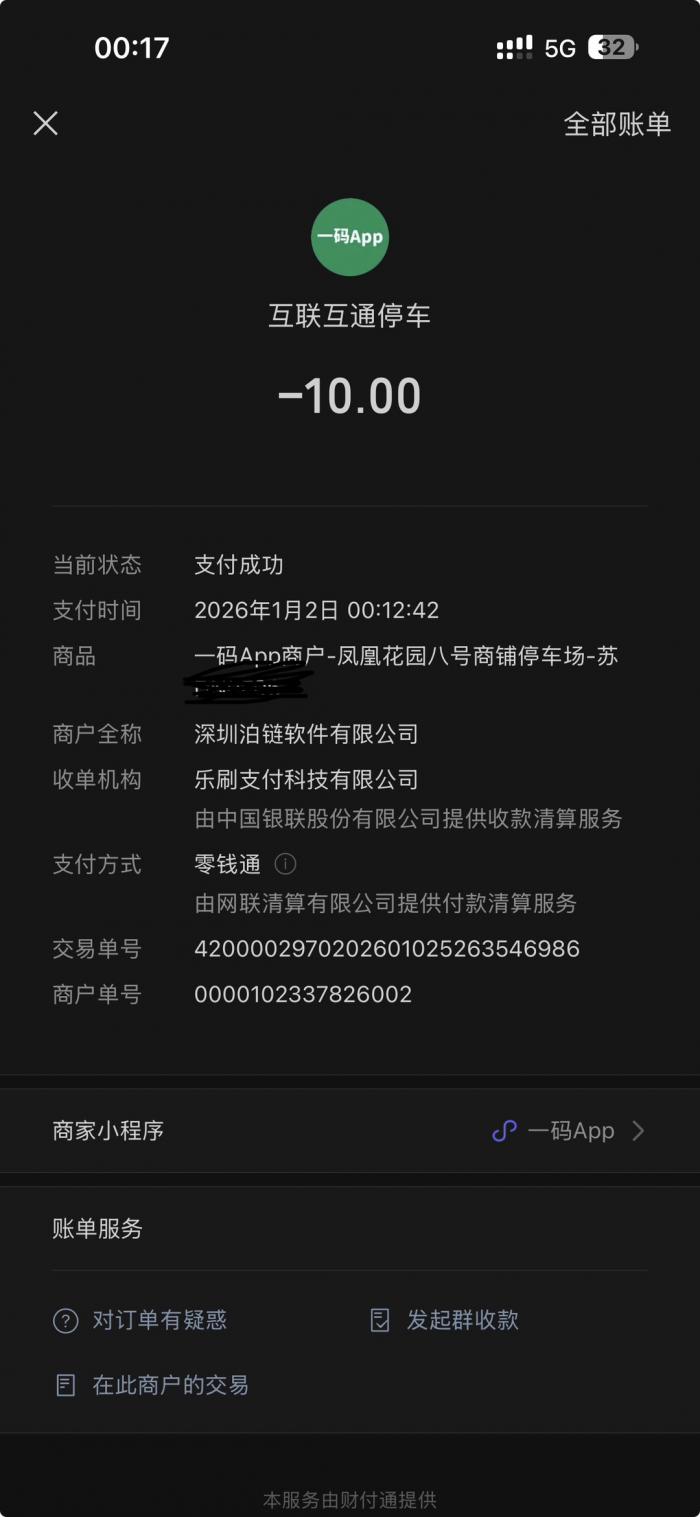Close the bill detail page

pyautogui.click(x=46, y=123)
